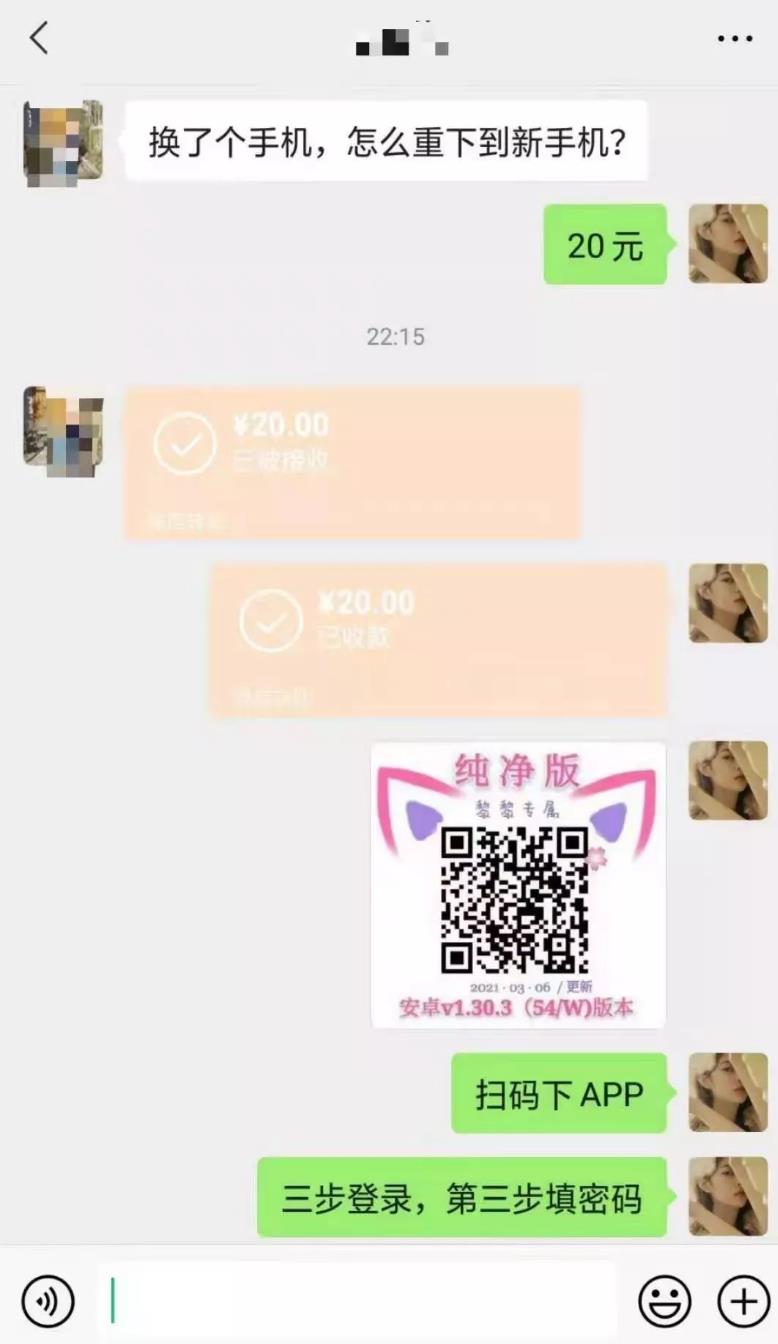View the contact's avatar beside the question message
The height and width of the screenshot is (1344, 778).
pyautogui.click(x=63, y=142)
